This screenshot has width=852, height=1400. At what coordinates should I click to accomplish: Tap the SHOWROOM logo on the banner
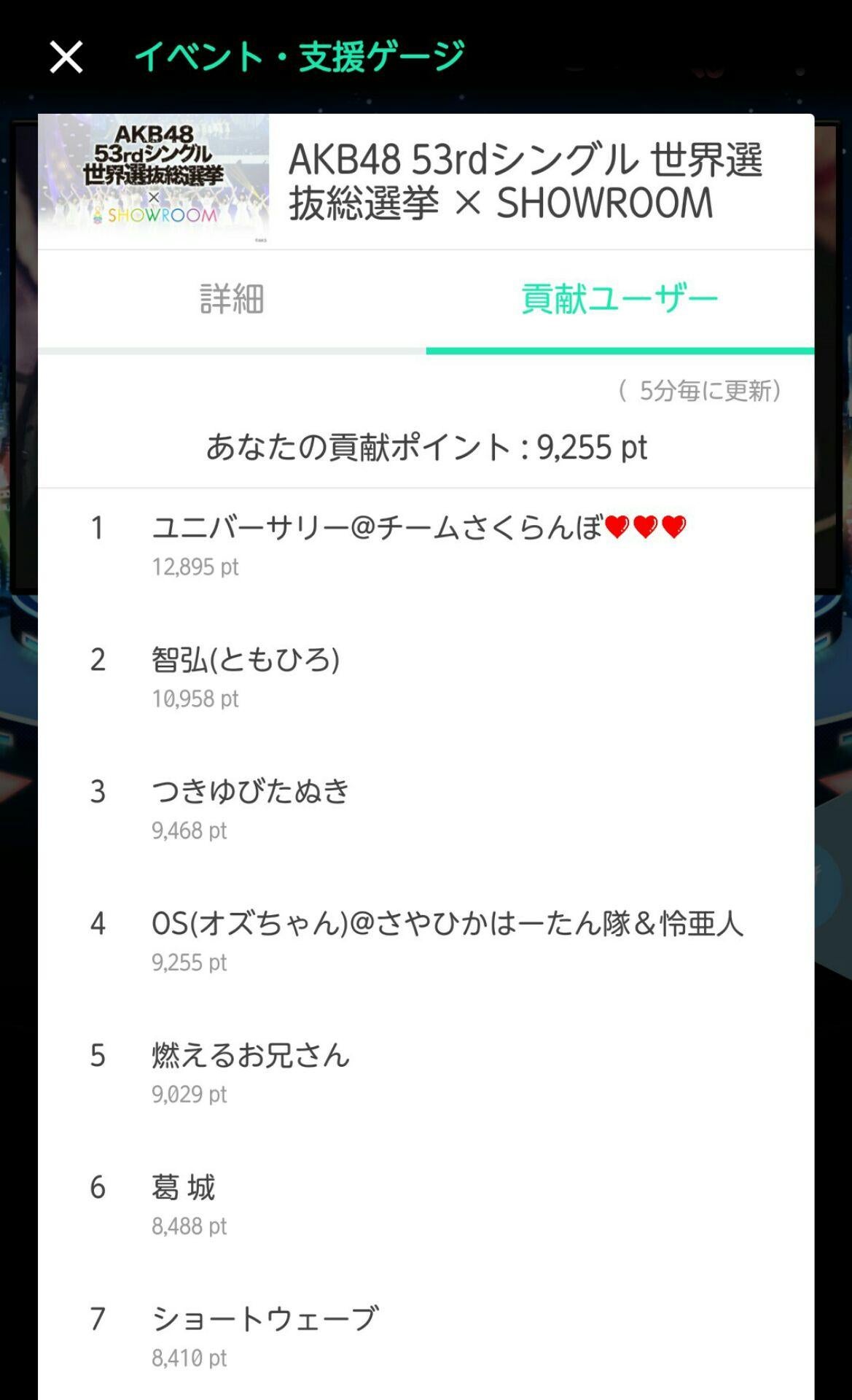click(153, 214)
